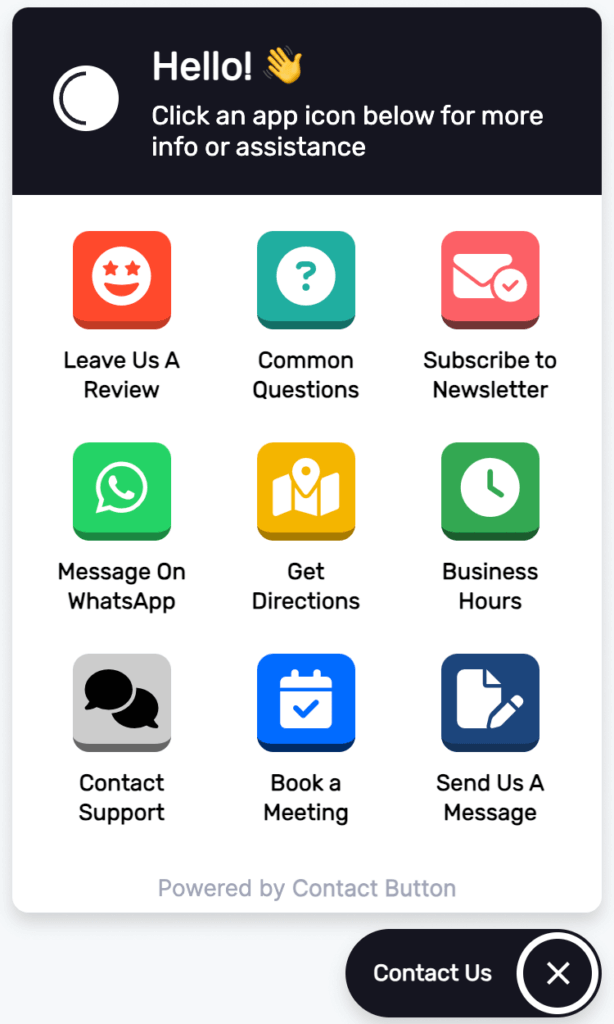Select Subscribe to Newsletter
The width and height of the screenshot is (614, 1024).
click(490, 278)
